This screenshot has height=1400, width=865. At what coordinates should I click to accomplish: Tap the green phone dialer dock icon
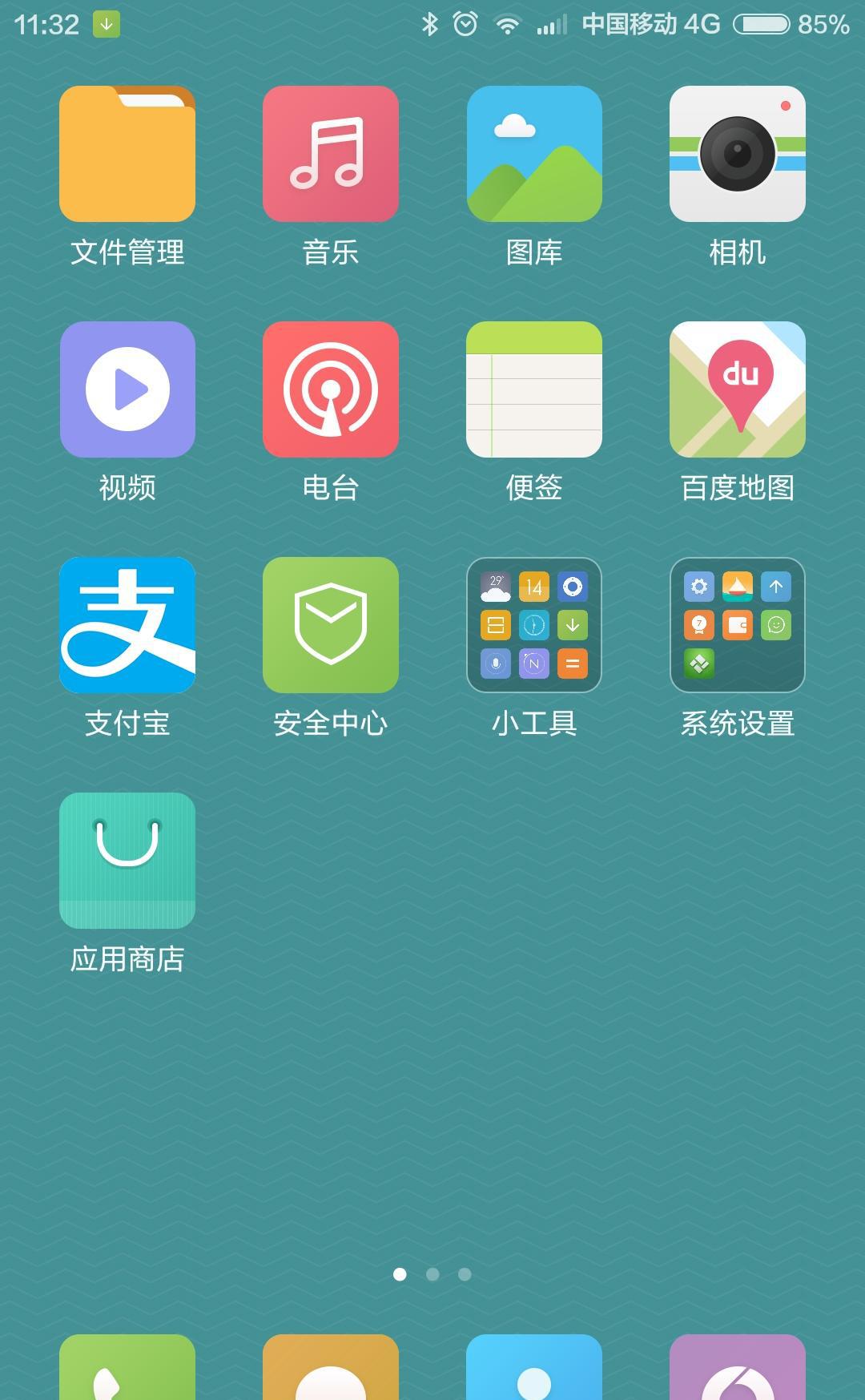127,1369
